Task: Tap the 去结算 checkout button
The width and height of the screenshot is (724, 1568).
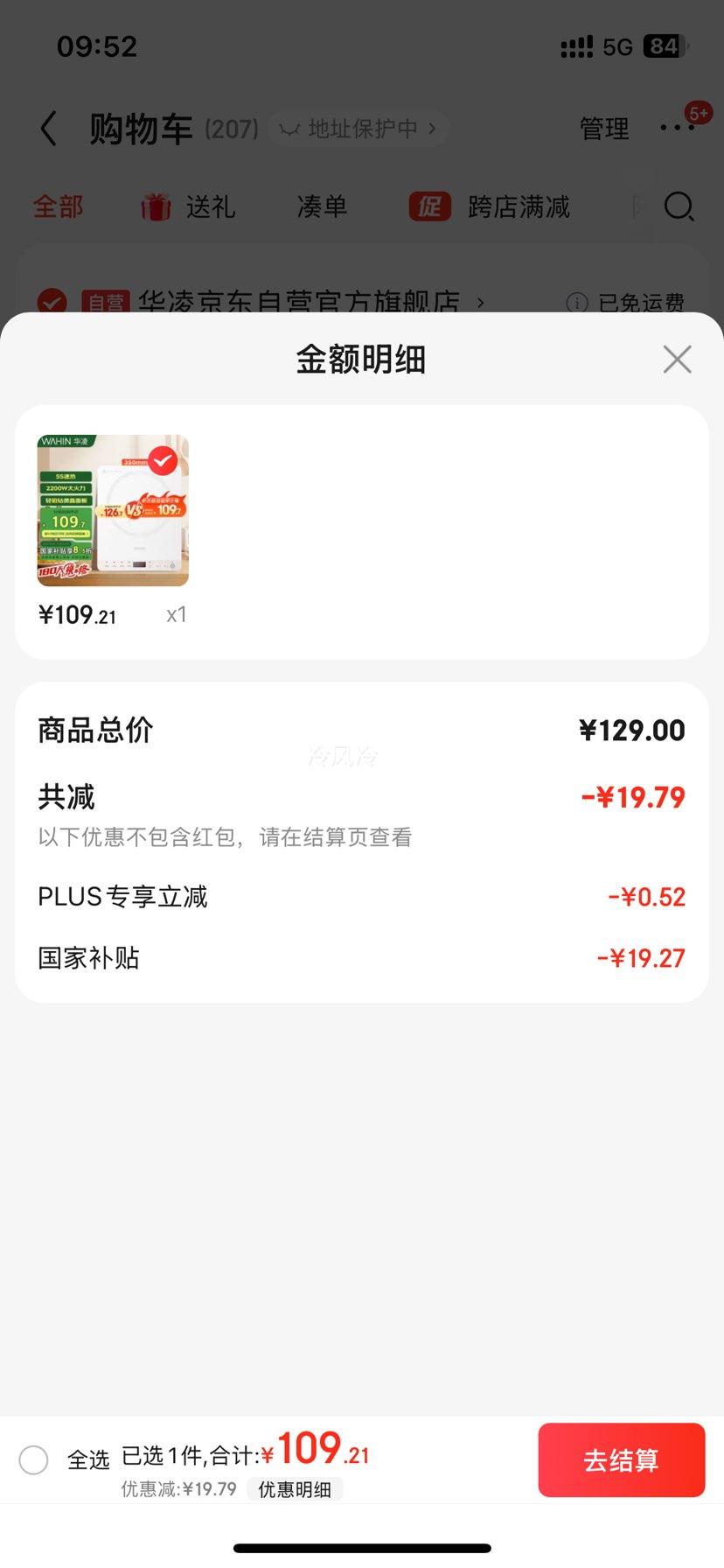Action: 622,1459
